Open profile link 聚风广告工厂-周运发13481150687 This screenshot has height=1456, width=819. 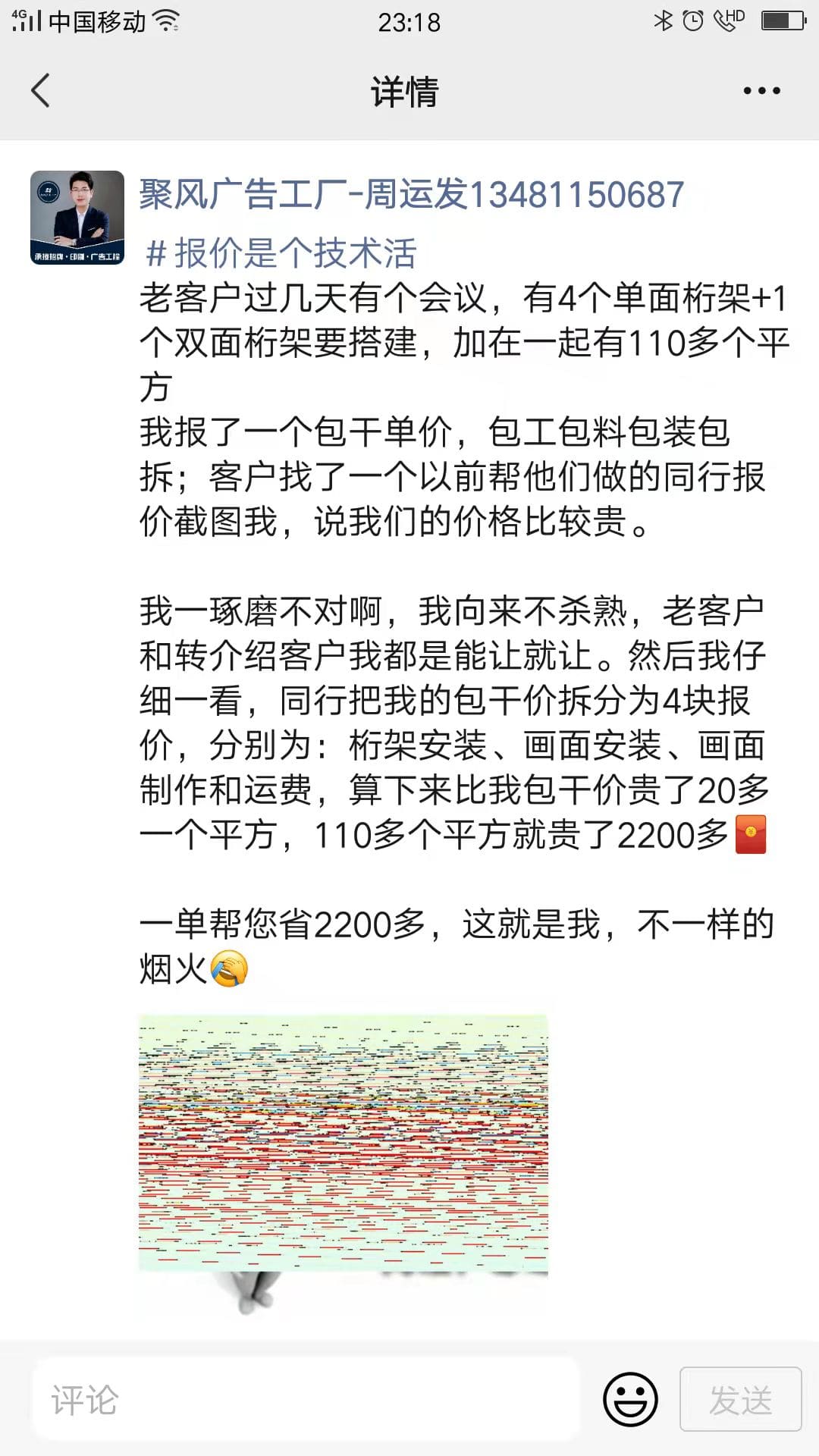point(411,195)
